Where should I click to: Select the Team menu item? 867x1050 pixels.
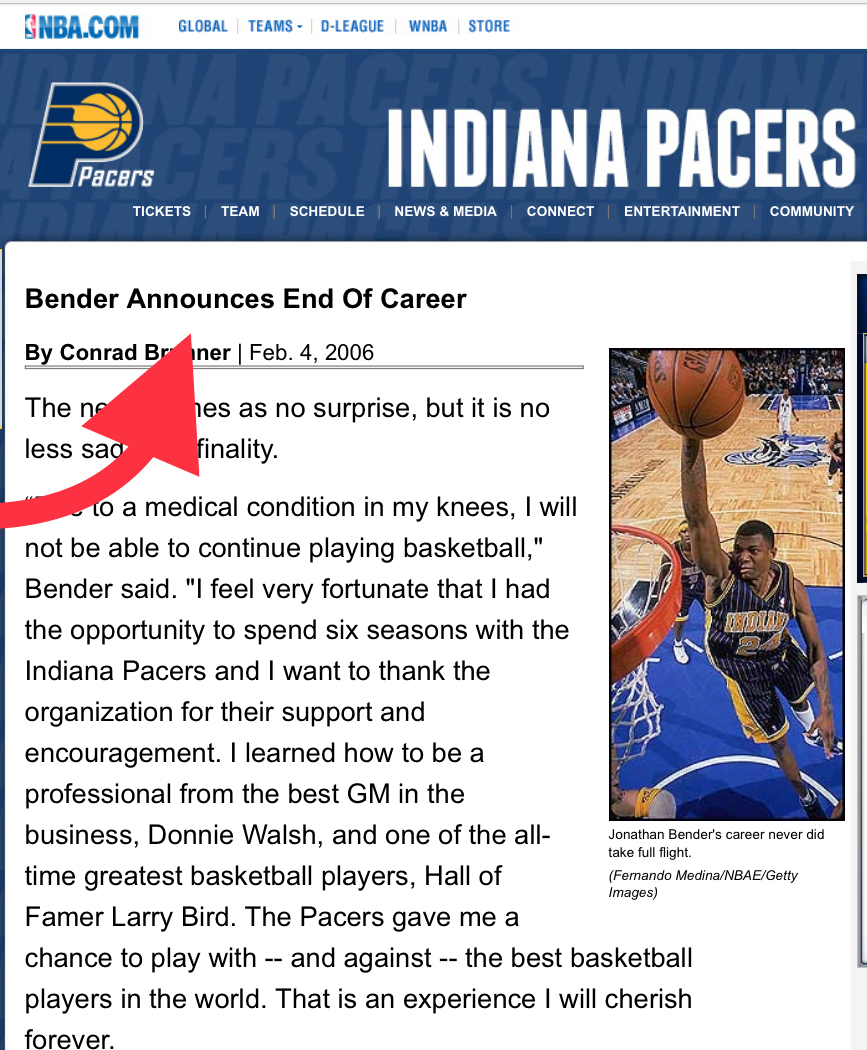pos(240,211)
